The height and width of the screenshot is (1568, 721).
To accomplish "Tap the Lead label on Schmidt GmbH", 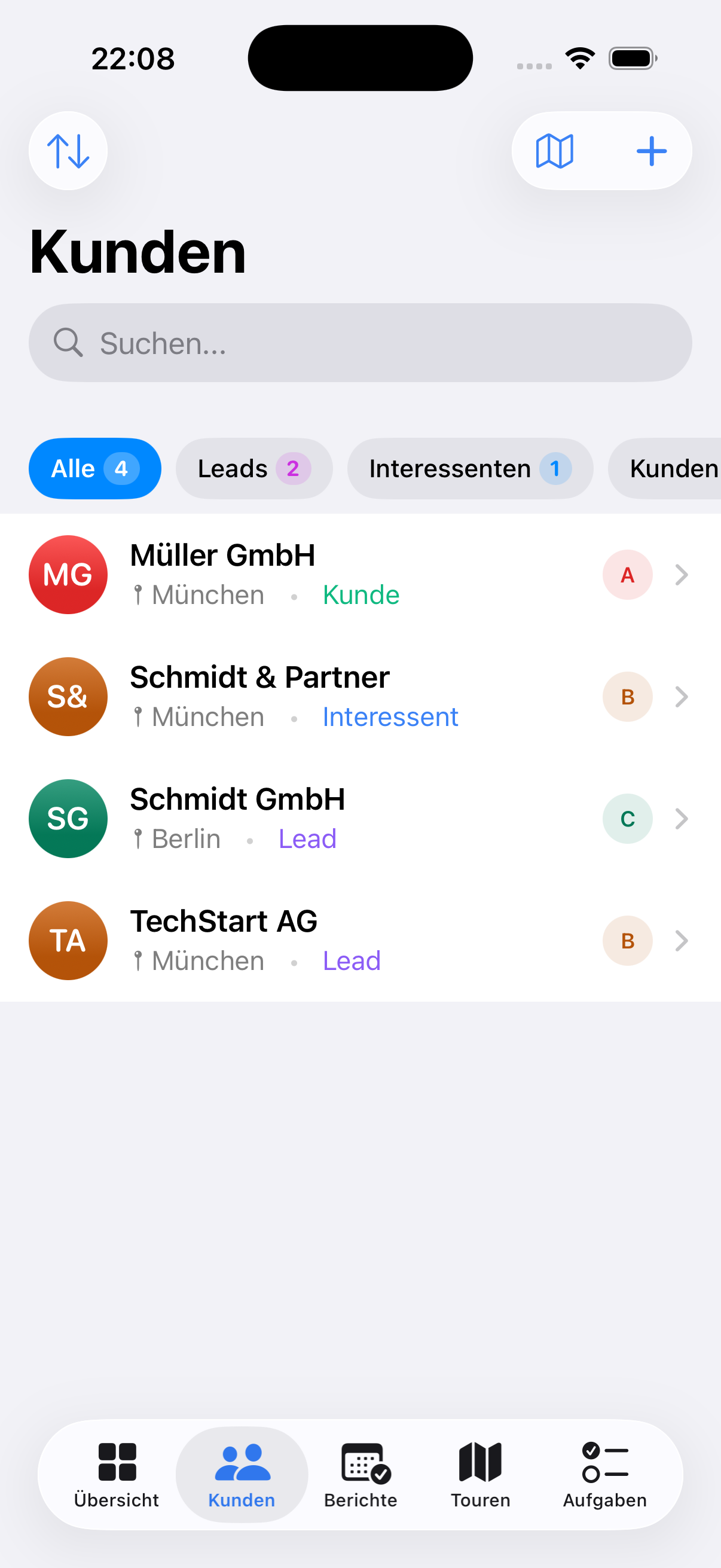I will [307, 838].
